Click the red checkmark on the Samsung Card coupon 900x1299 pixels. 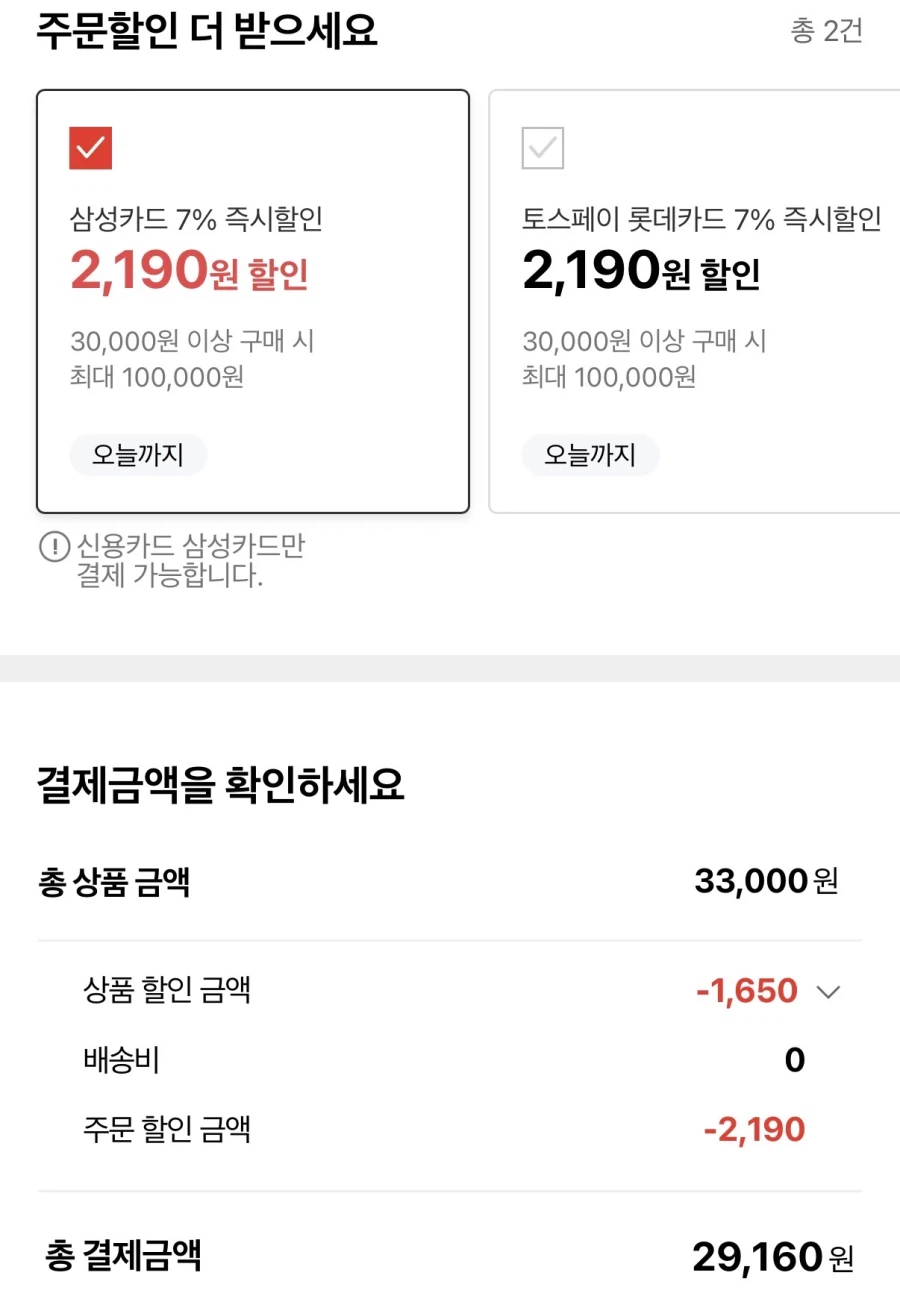tap(90, 148)
